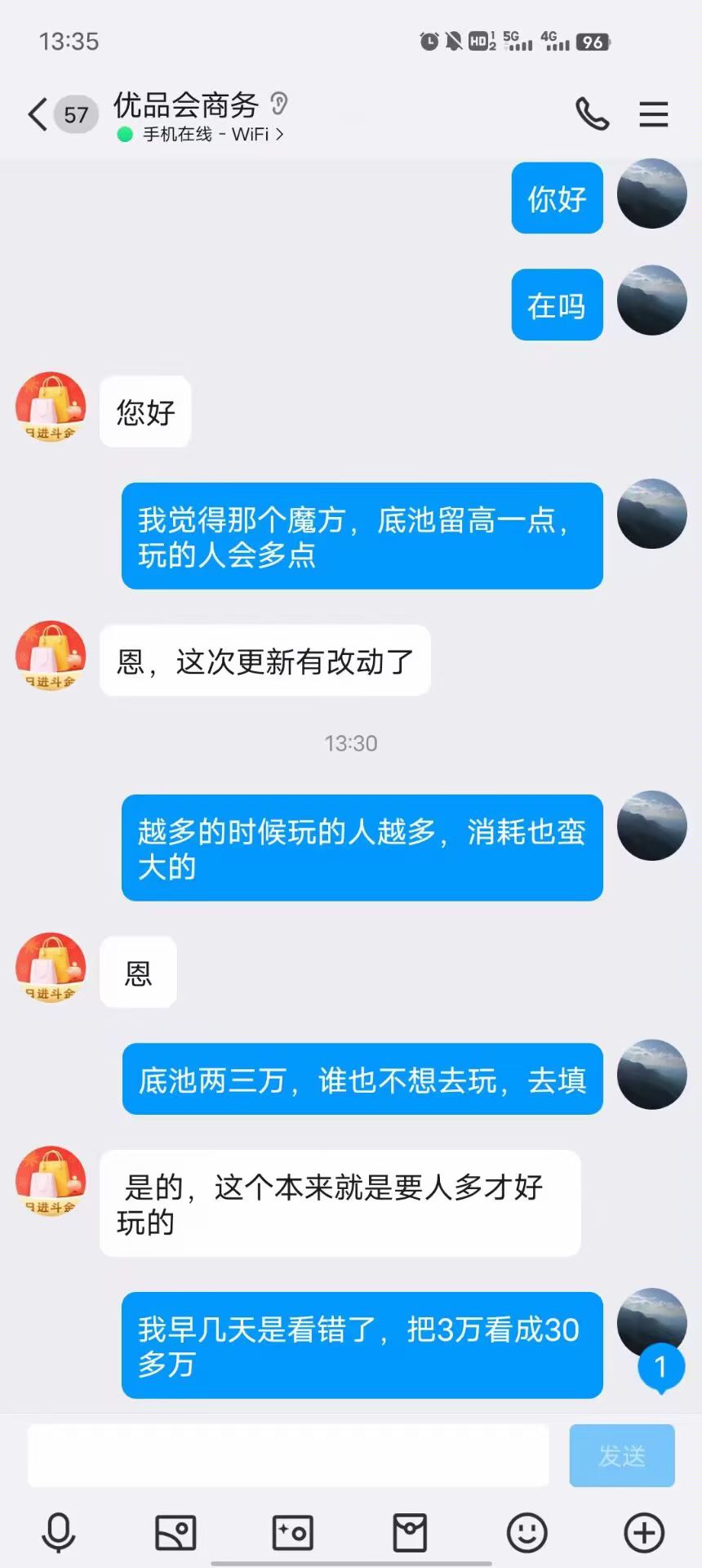Tap the message text input field

[288, 1455]
